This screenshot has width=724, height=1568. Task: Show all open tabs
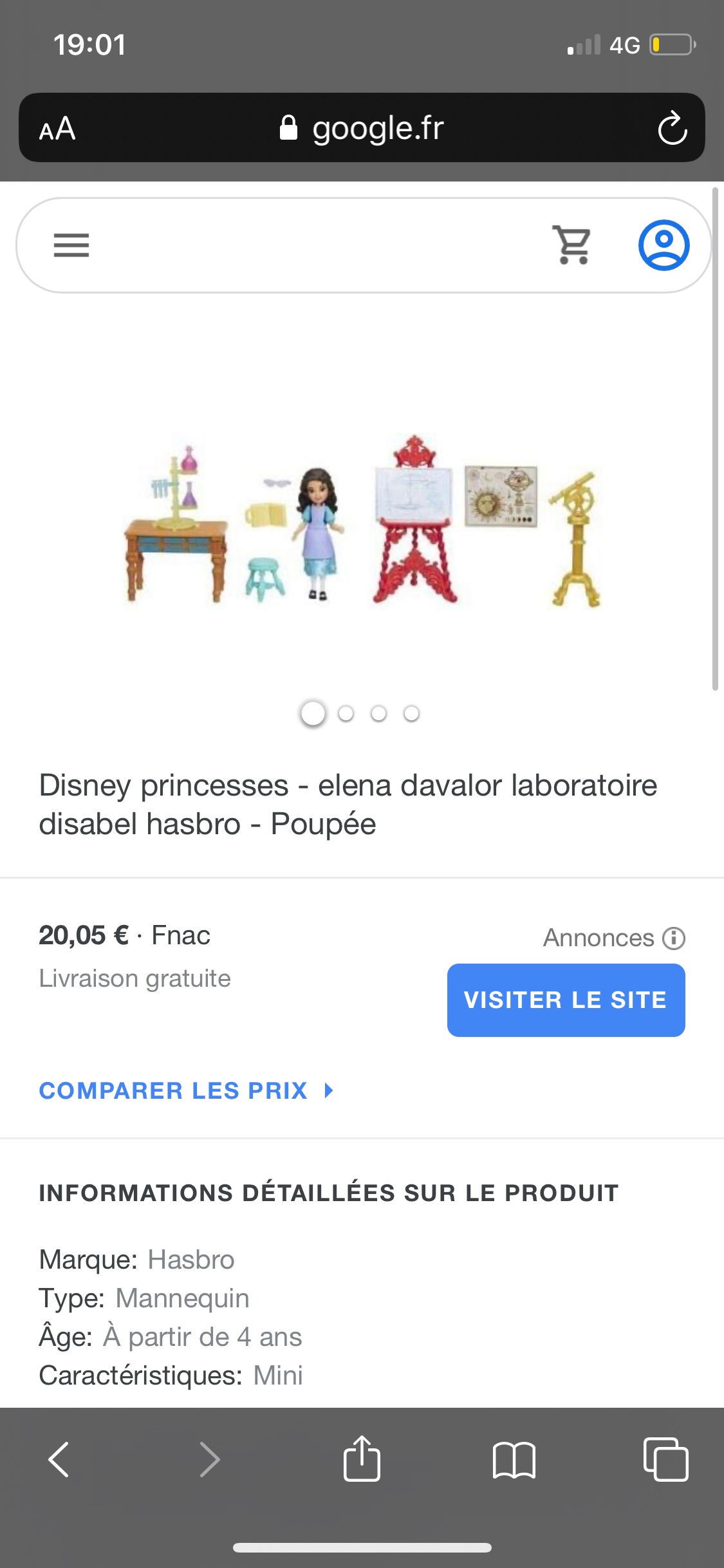pyautogui.click(x=665, y=1459)
